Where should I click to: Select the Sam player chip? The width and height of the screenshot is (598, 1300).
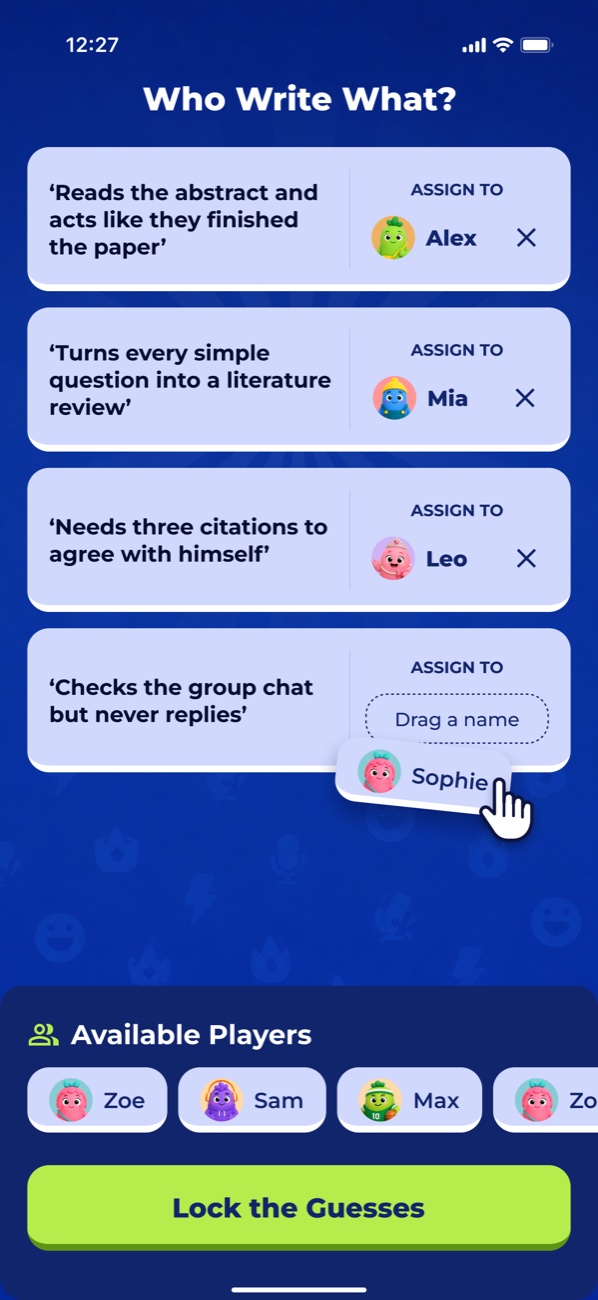pos(252,1100)
